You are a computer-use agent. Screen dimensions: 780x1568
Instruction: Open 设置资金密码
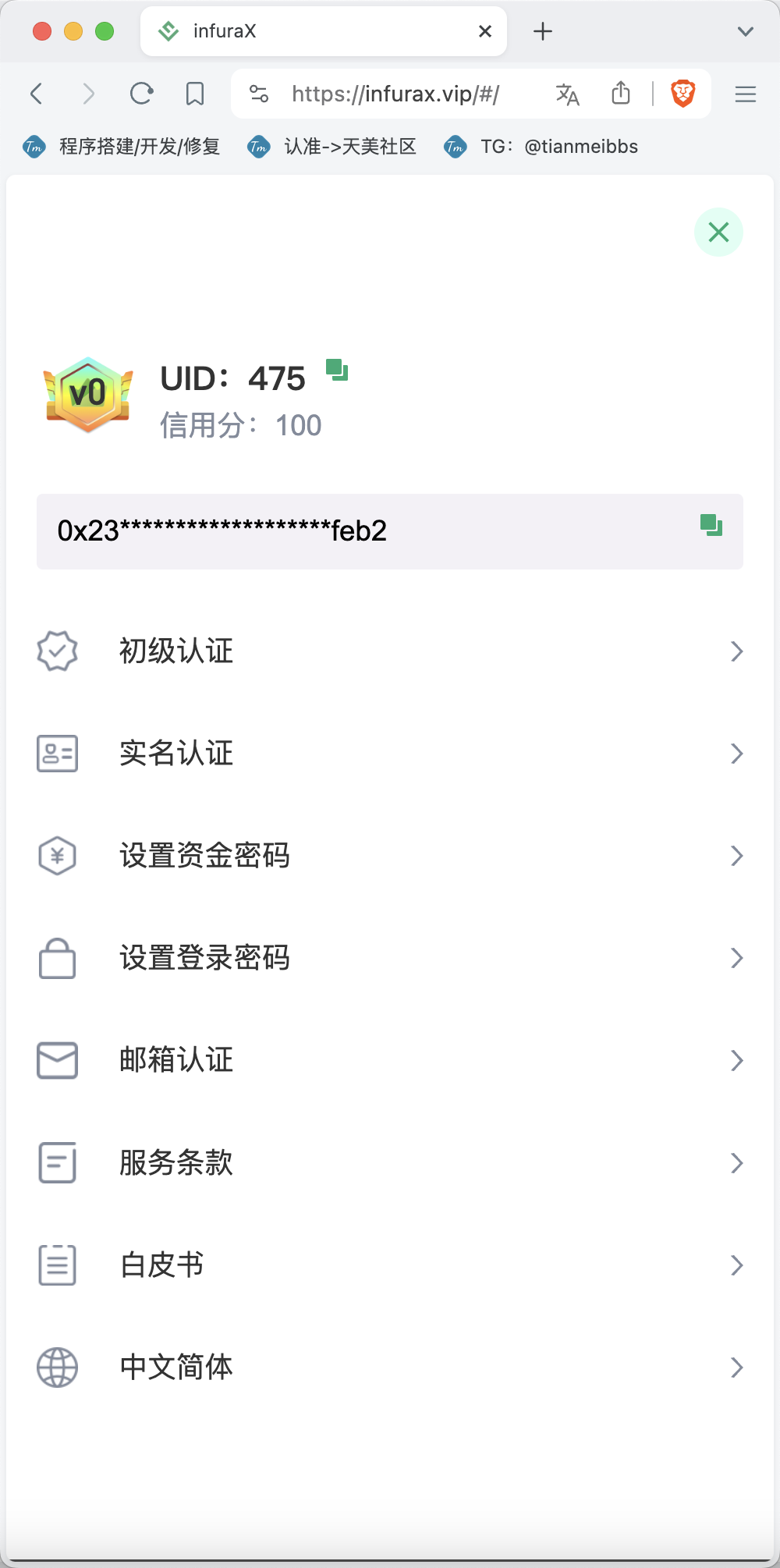tap(390, 856)
